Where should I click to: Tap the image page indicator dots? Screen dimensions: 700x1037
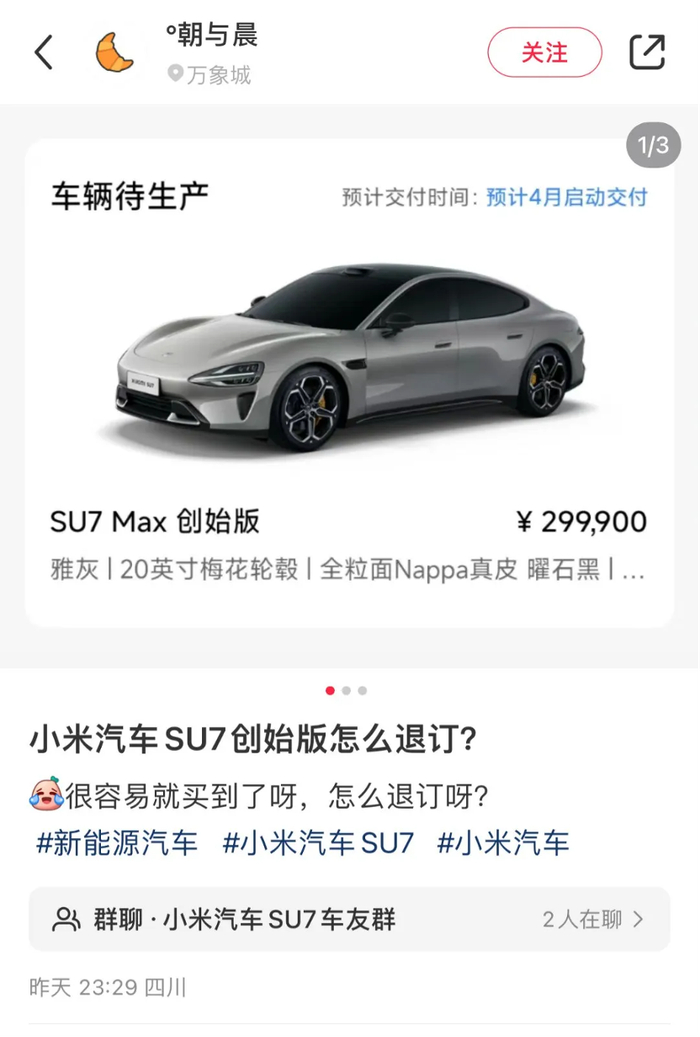pos(346,690)
